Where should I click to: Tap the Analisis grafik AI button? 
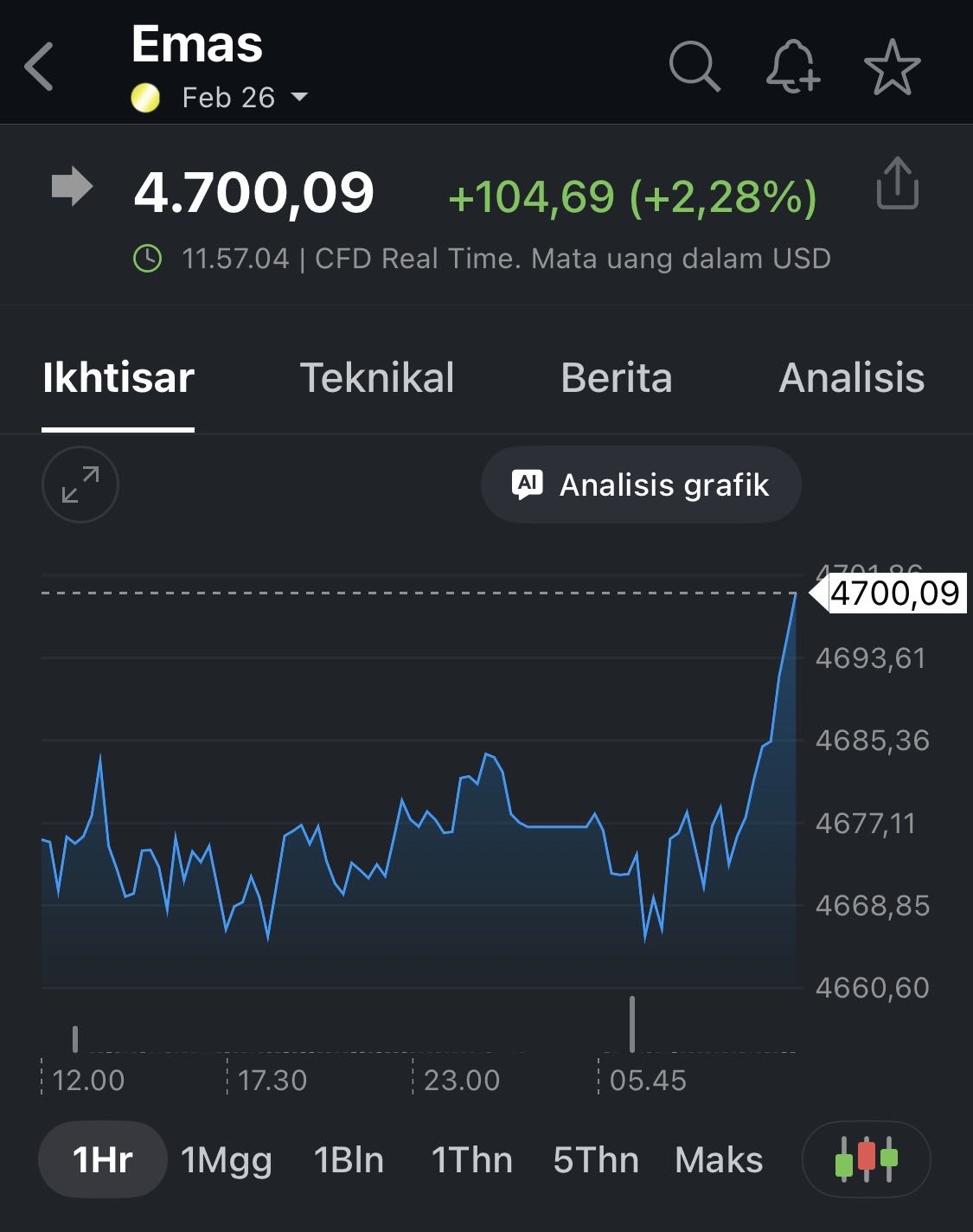[x=641, y=484]
